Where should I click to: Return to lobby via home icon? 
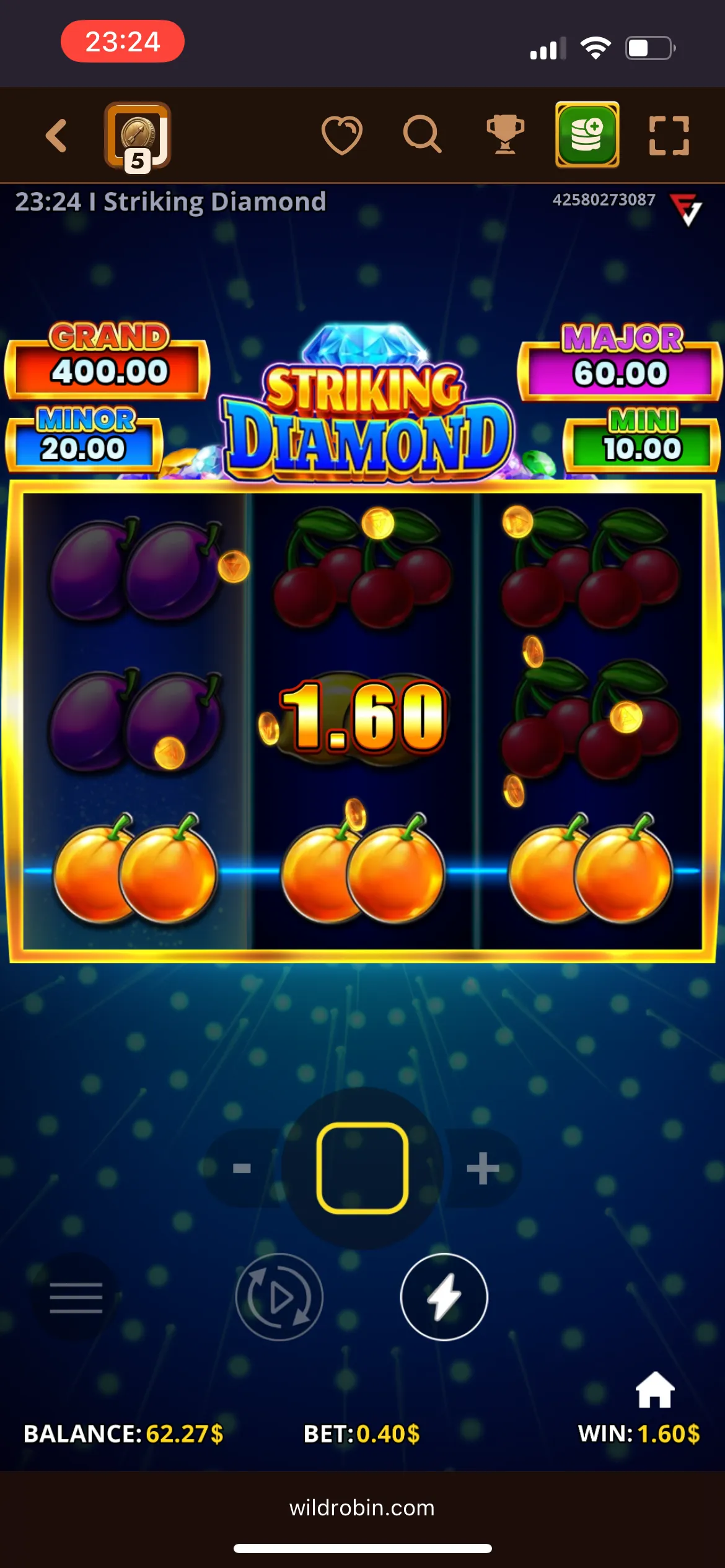655,1390
